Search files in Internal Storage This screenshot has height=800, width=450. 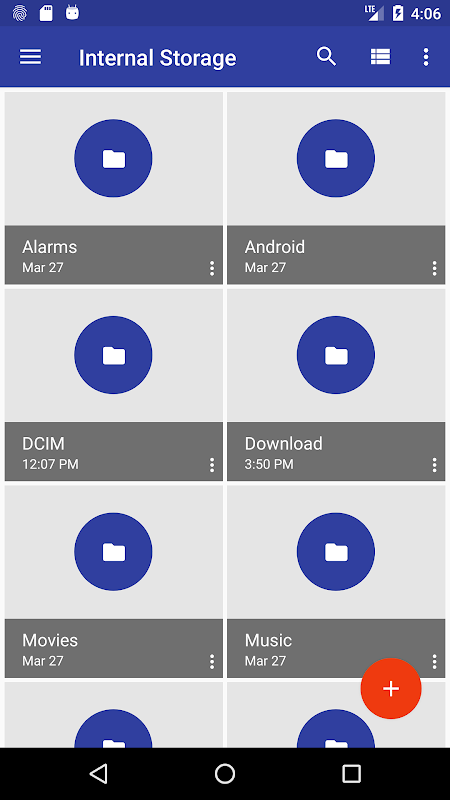pyautogui.click(x=327, y=57)
